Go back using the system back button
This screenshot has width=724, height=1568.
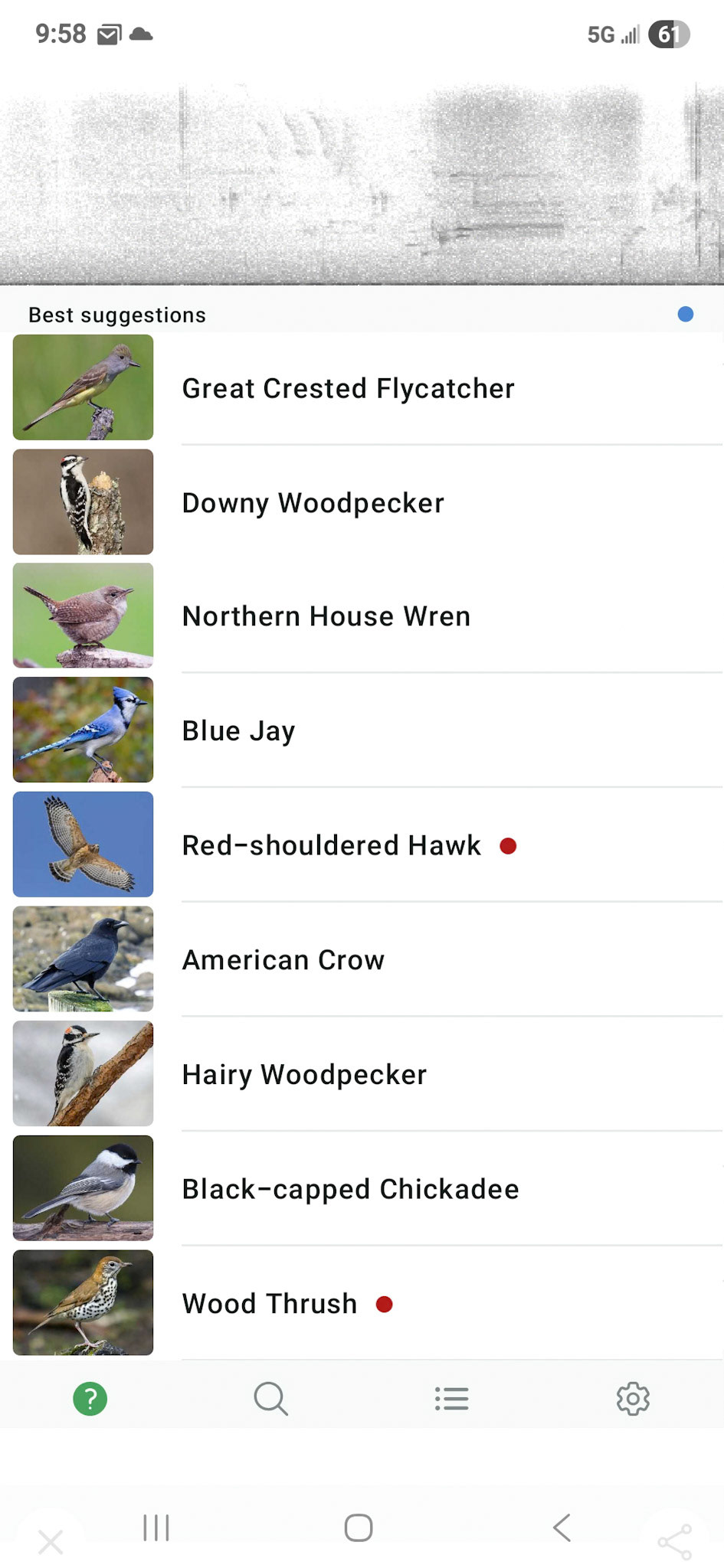point(562,1527)
